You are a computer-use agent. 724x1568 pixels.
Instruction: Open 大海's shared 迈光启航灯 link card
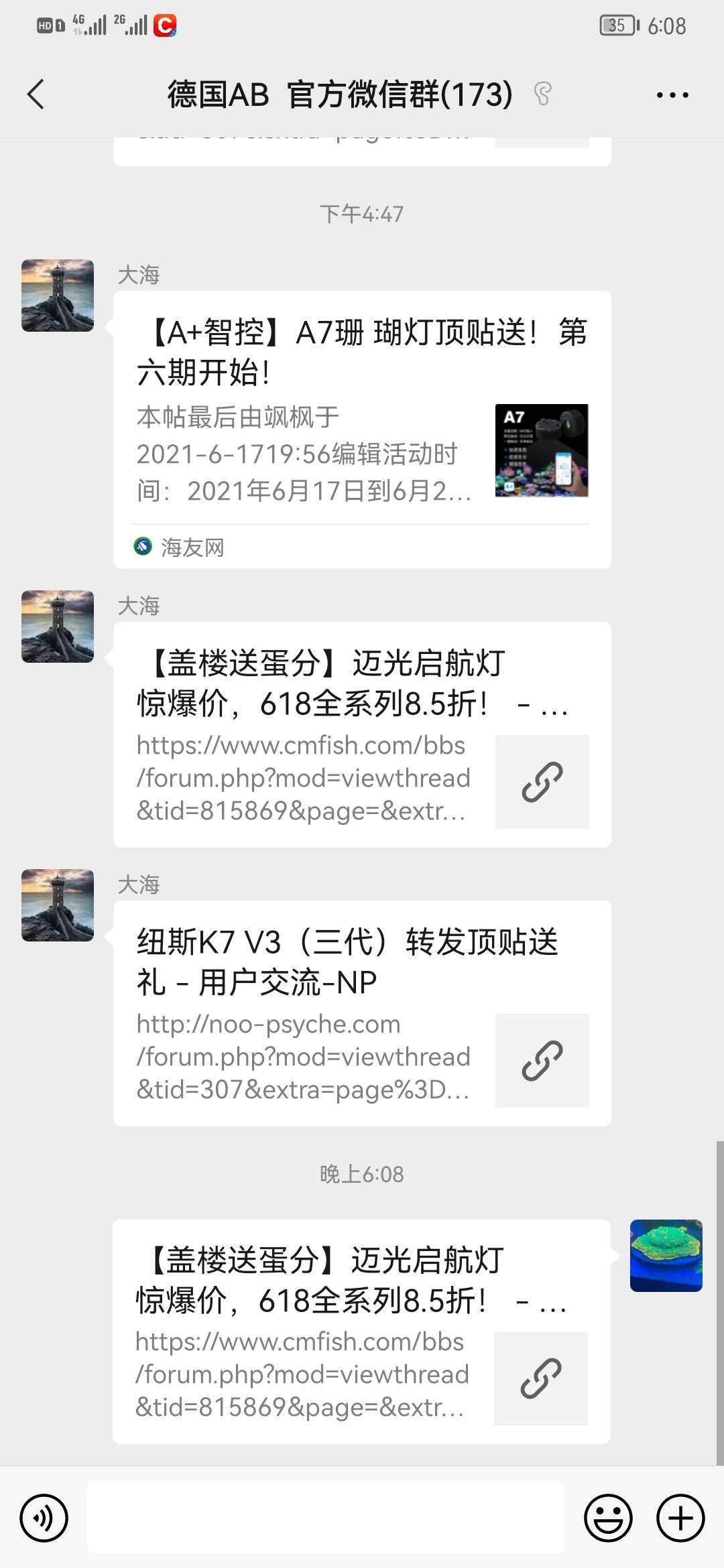[362, 734]
